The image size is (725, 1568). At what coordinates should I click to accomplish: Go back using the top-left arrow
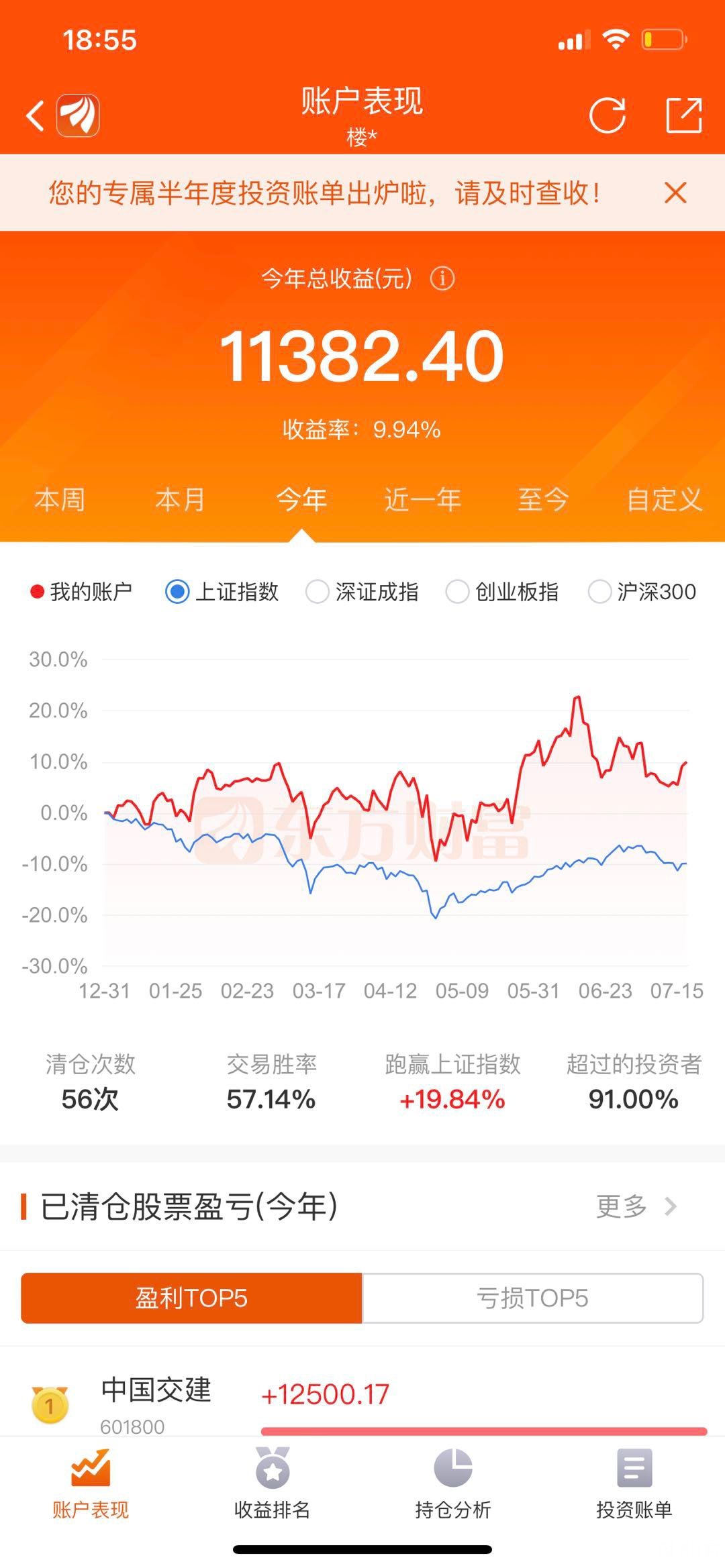(35, 115)
